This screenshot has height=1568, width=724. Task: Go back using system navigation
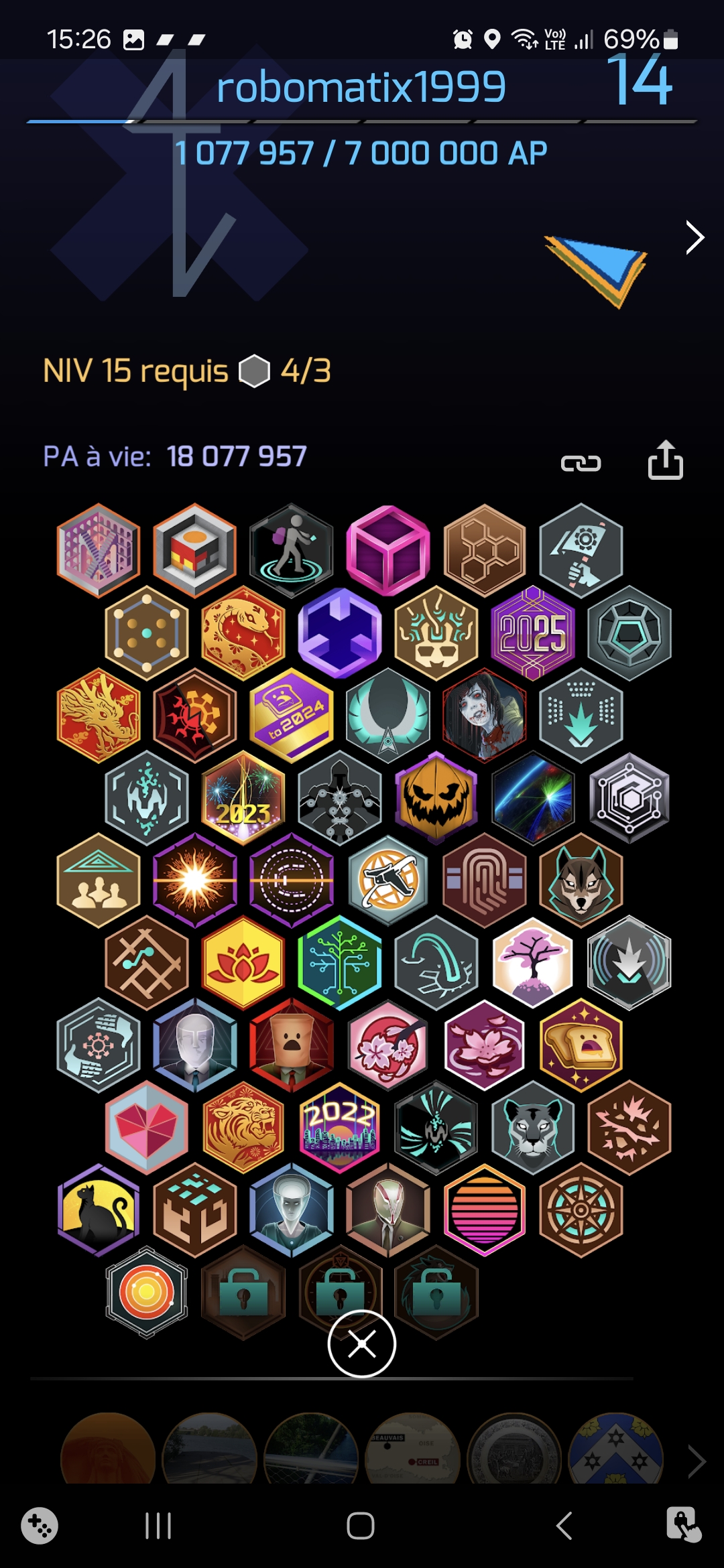[564, 1526]
